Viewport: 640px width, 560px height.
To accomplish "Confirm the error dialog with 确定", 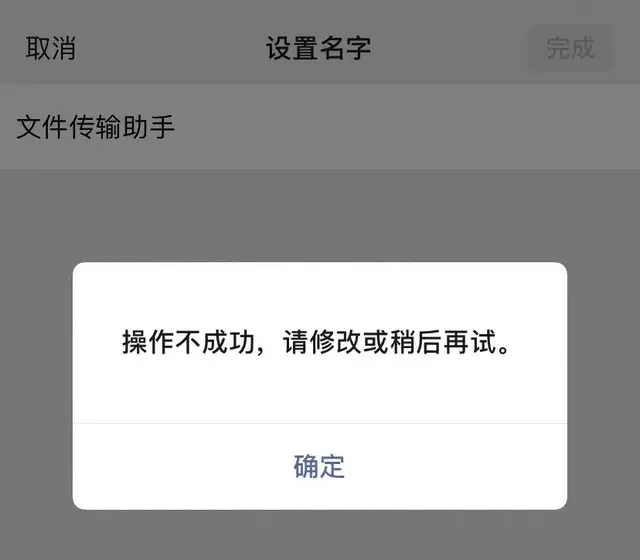I will tap(319, 466).
